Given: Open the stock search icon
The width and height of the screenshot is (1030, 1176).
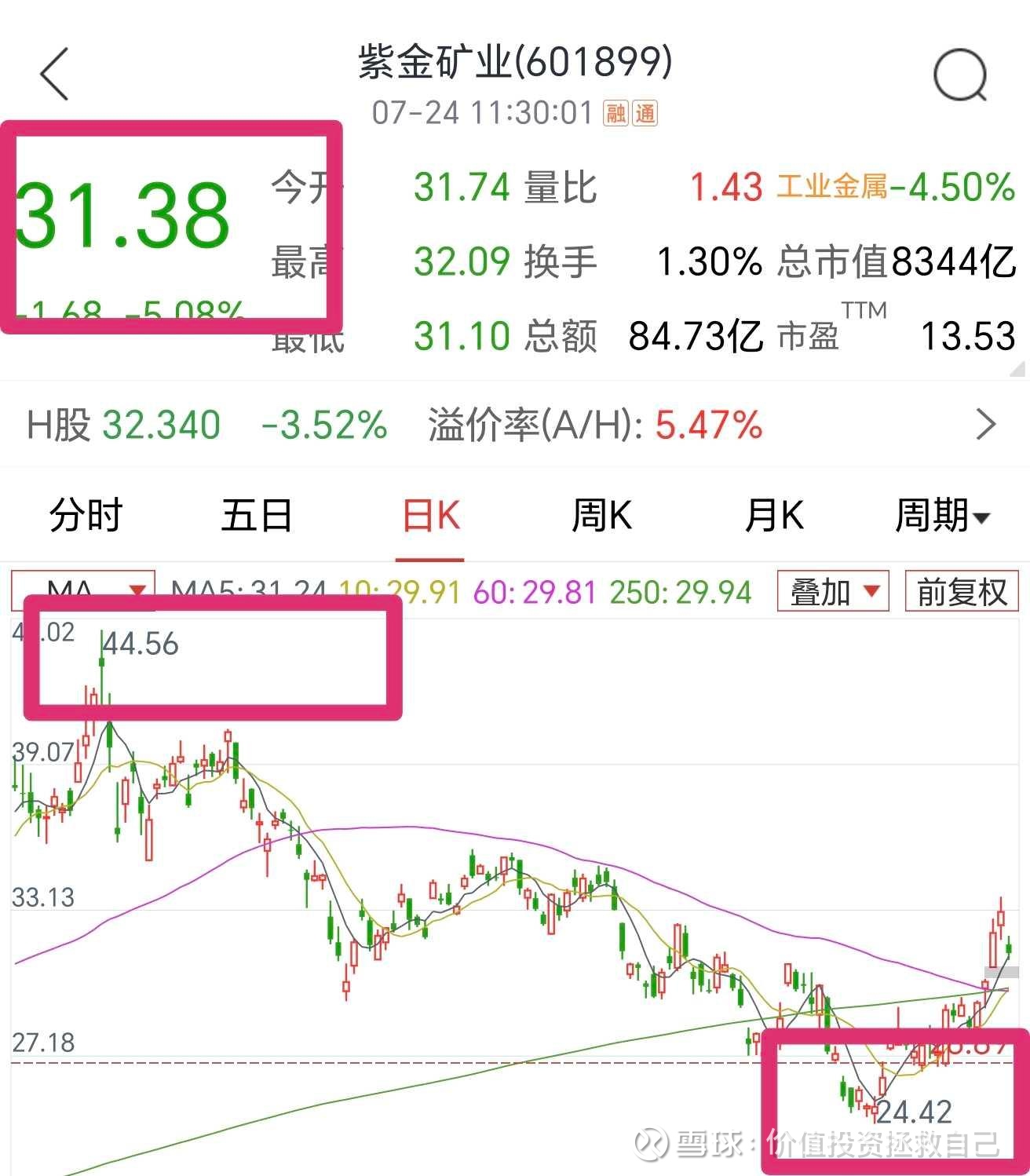Looking at the screenshot, I should (960, 75).
